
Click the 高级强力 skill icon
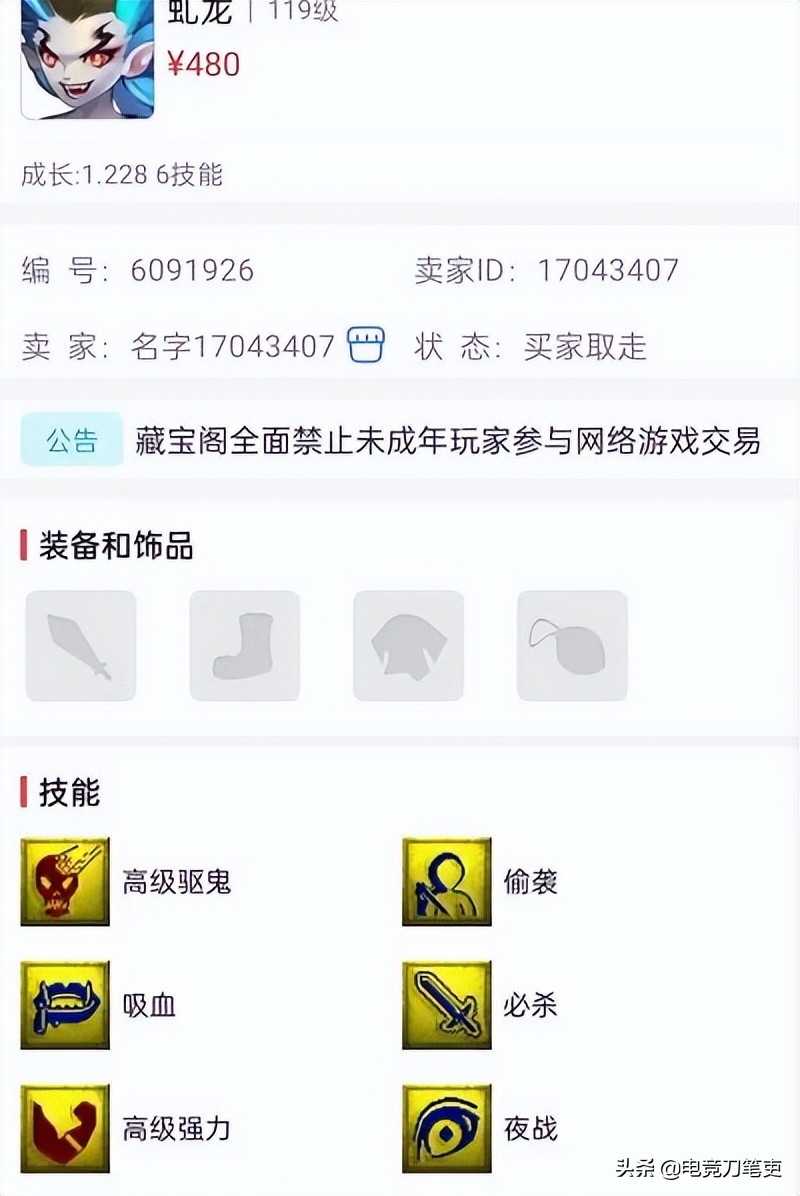coord(64,1130)
